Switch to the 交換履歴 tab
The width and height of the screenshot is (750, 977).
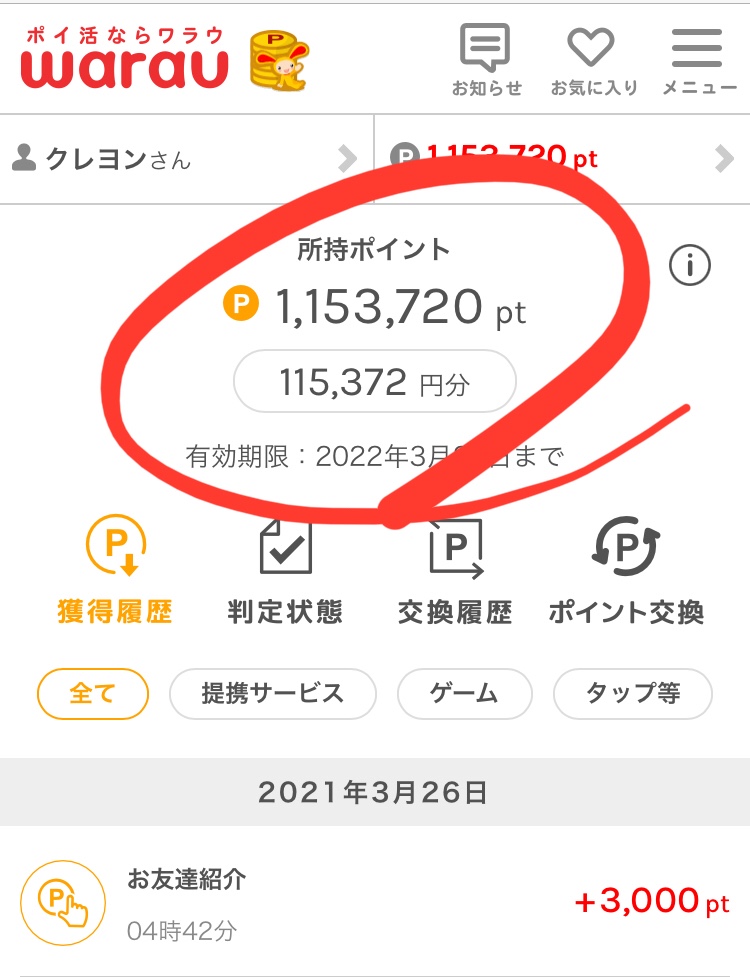pyautogui.click(x=455, y=572)
